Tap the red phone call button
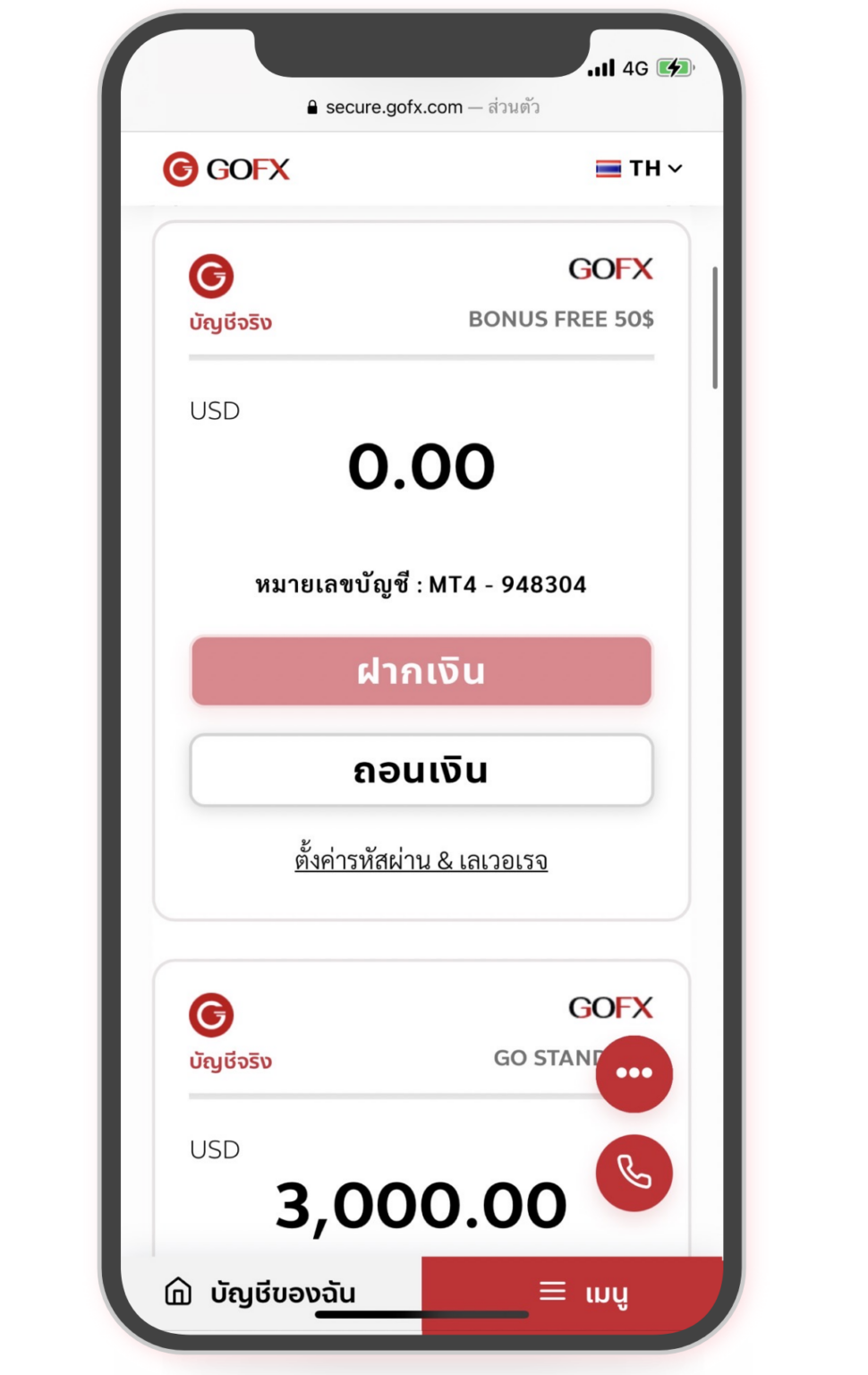Viewport: 868px width, 1375px height. tap(634, 1173)
